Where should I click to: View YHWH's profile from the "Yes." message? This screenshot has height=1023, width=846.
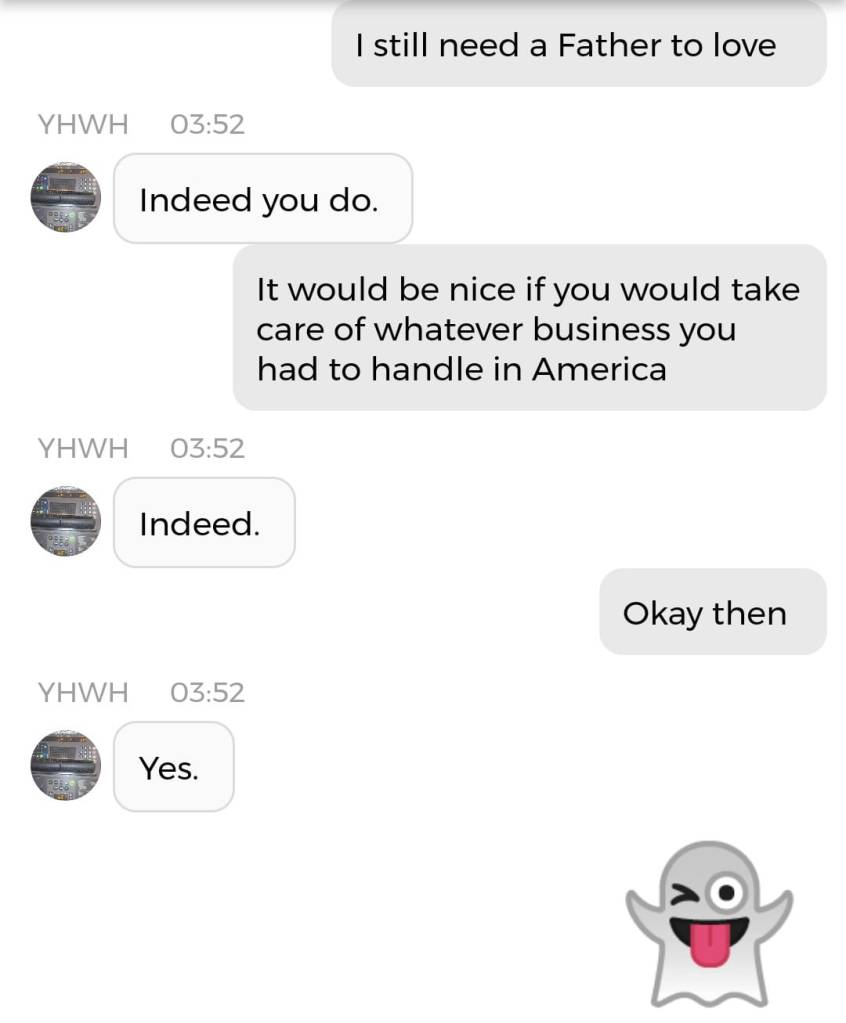[66, 766]
